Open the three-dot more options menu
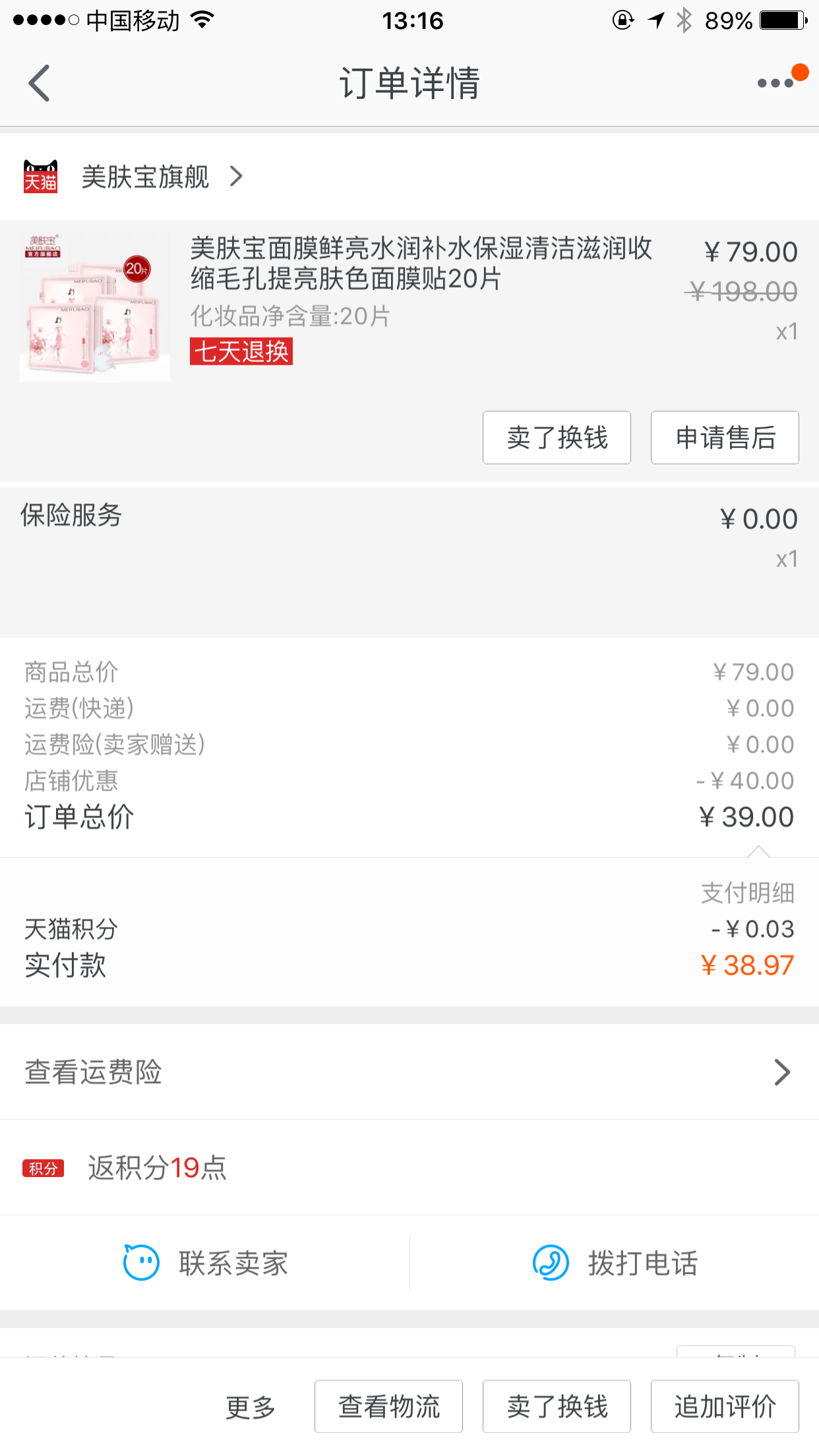This screenshot has width=819, height=1456. 776,83
